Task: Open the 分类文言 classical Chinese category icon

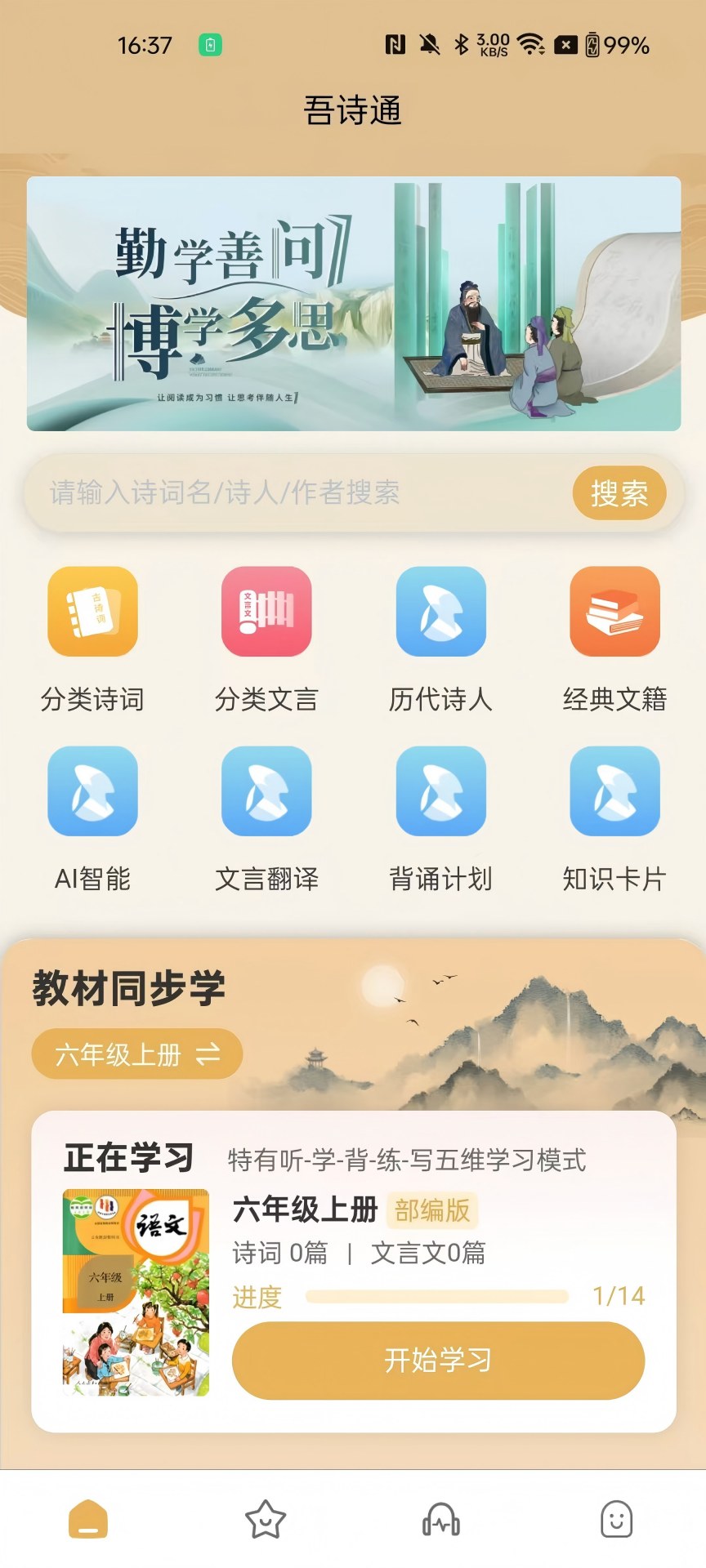Action: 266,613
